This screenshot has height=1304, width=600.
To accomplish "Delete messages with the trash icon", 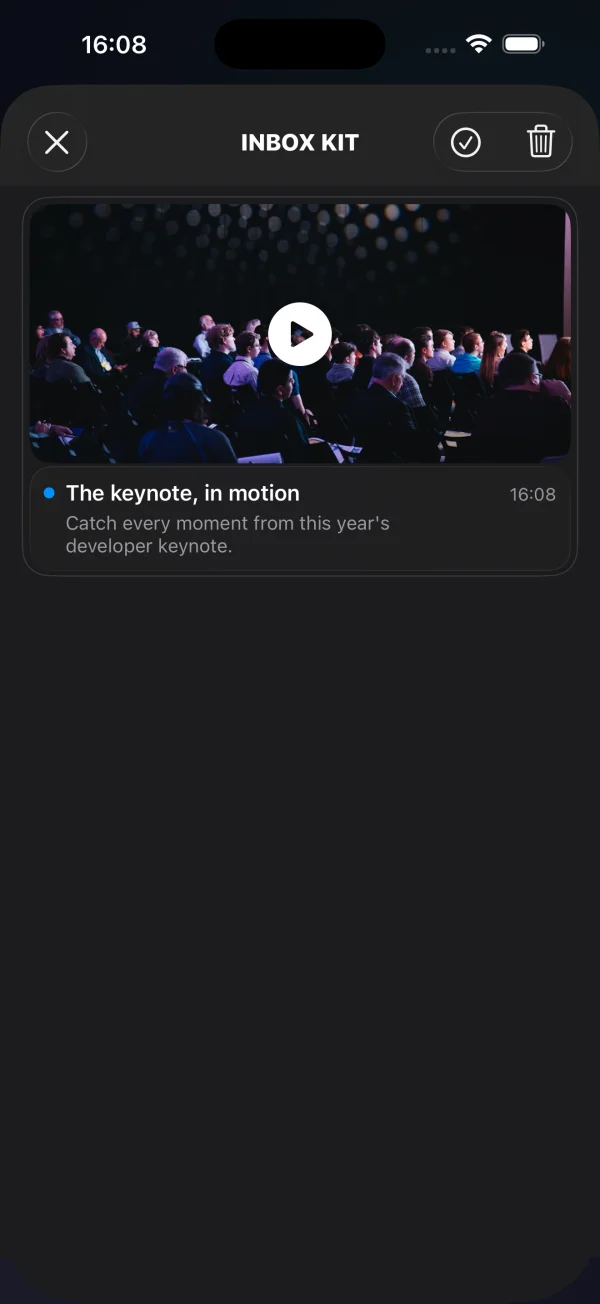I will [x=541, y=142].
